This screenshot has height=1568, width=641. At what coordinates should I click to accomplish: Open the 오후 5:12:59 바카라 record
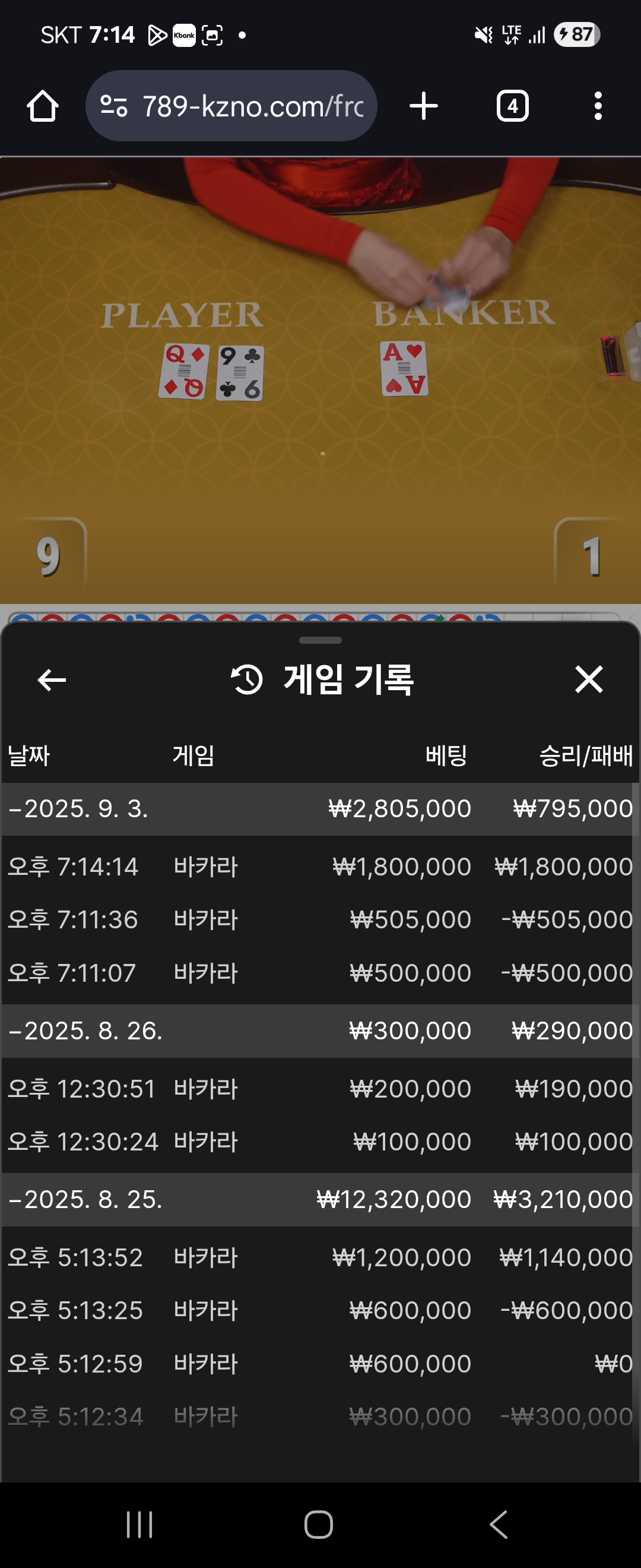(x=320, y=1364)
